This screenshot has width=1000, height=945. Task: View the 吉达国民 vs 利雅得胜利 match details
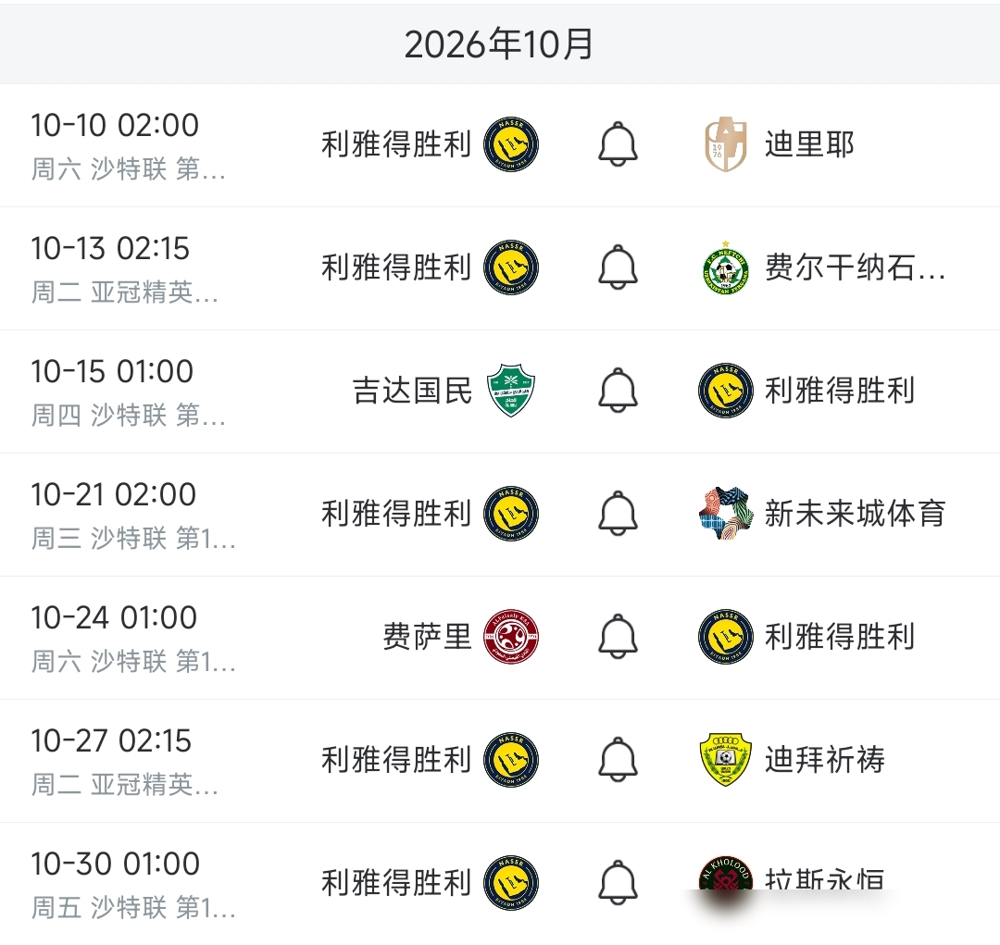[500, 392]
